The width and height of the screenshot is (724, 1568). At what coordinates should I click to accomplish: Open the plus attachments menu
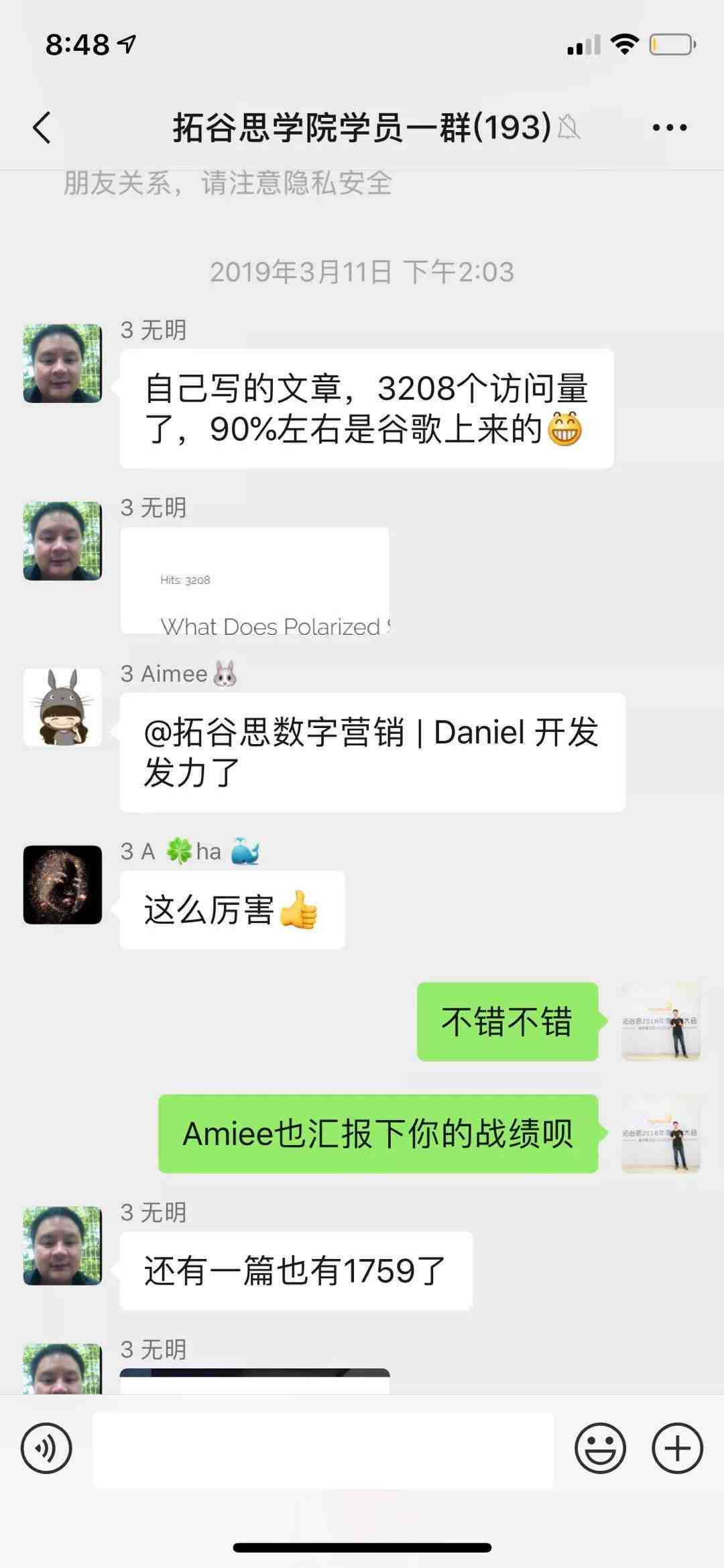(x=677, y=1448)
